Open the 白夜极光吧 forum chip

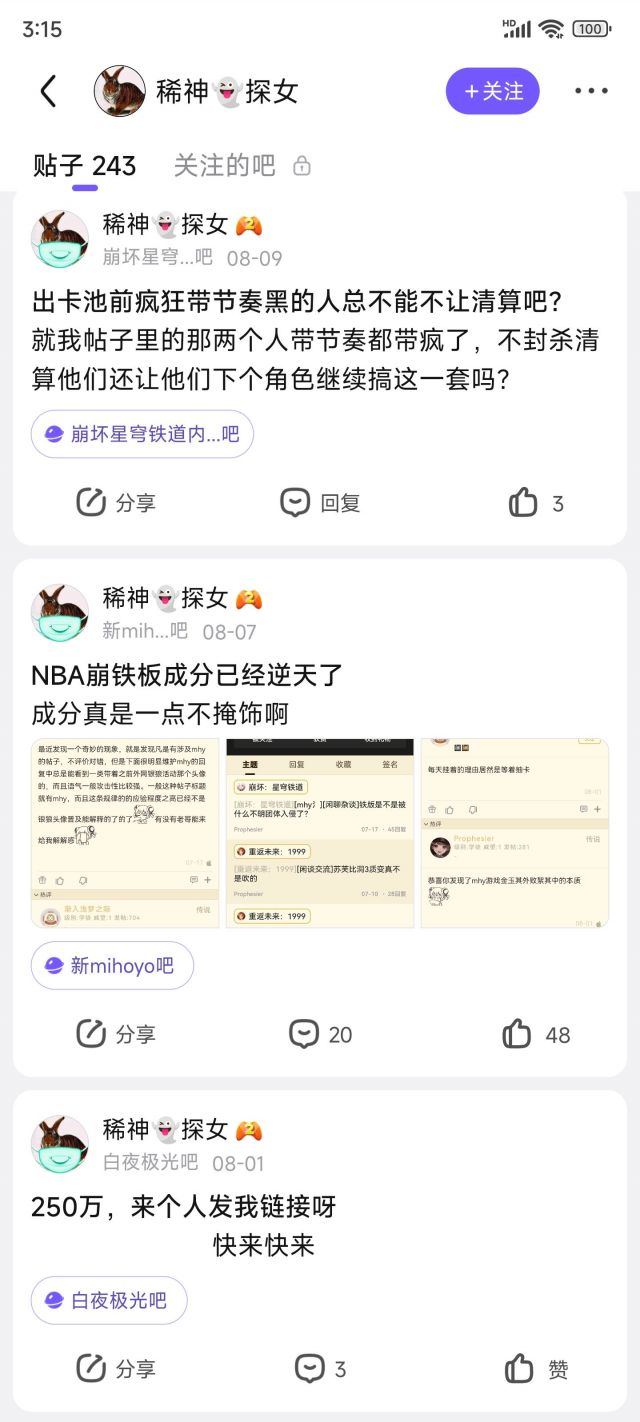click(109, 1300)
